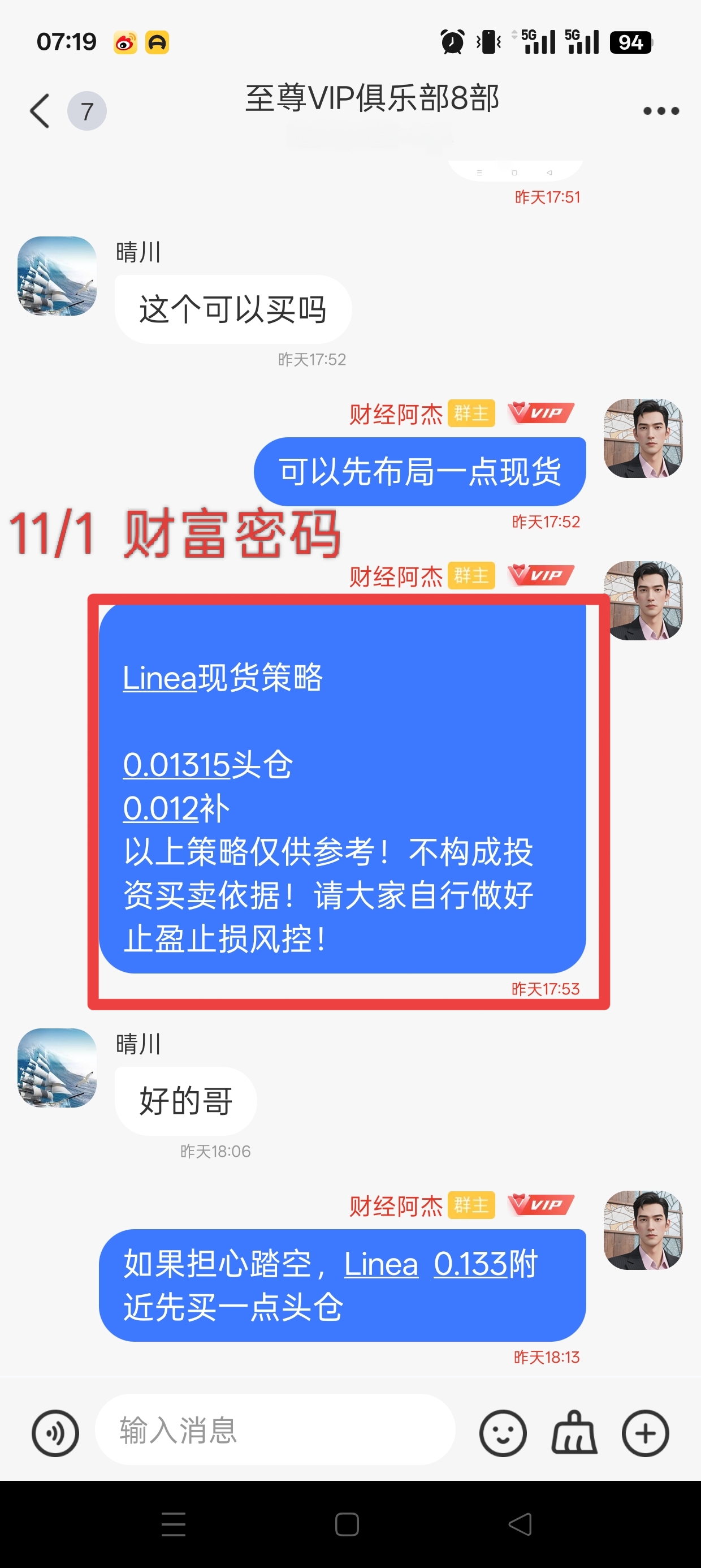Tap the system home button
The image size is (701, 1568).
click(347, 1524)
